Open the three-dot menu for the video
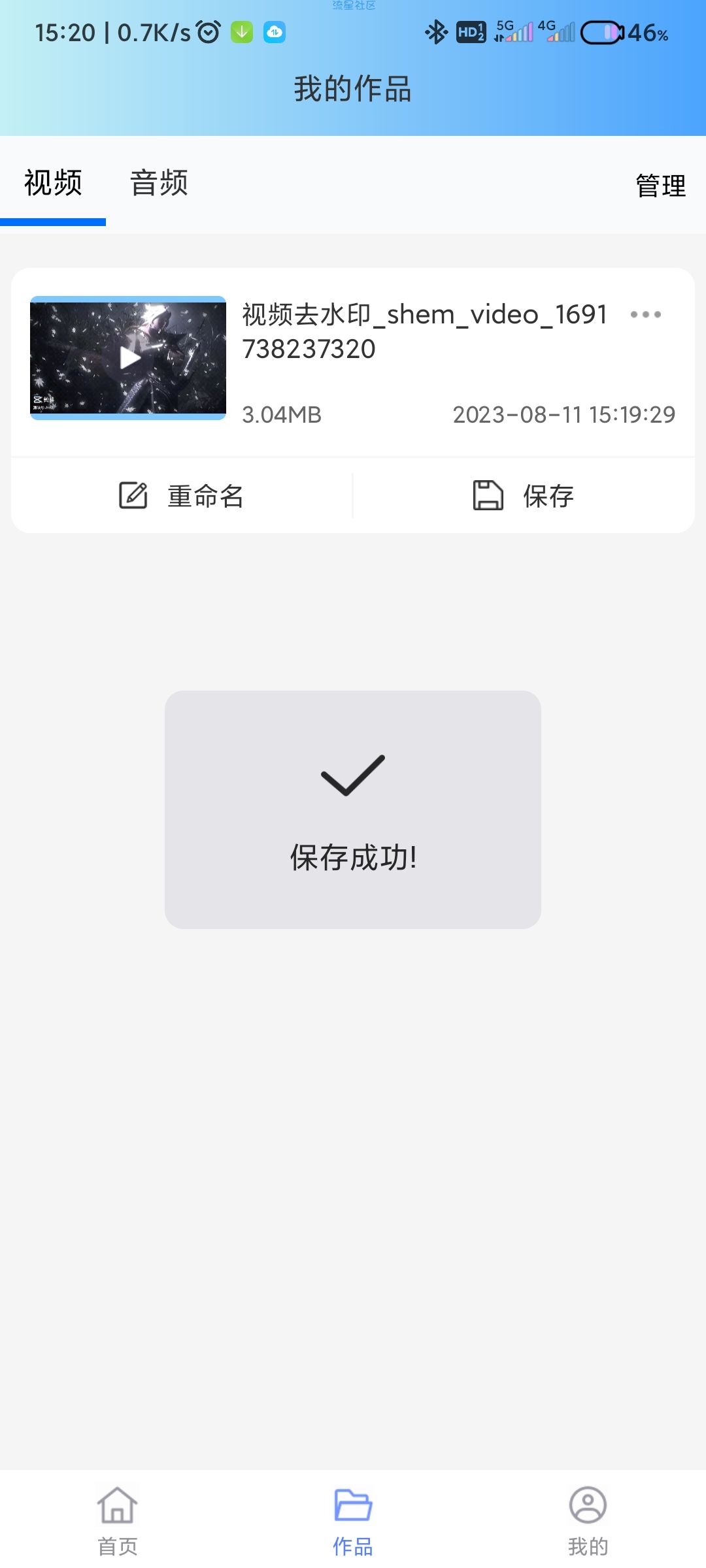This screenshot has width=706, height=1568. click(645, 314)
